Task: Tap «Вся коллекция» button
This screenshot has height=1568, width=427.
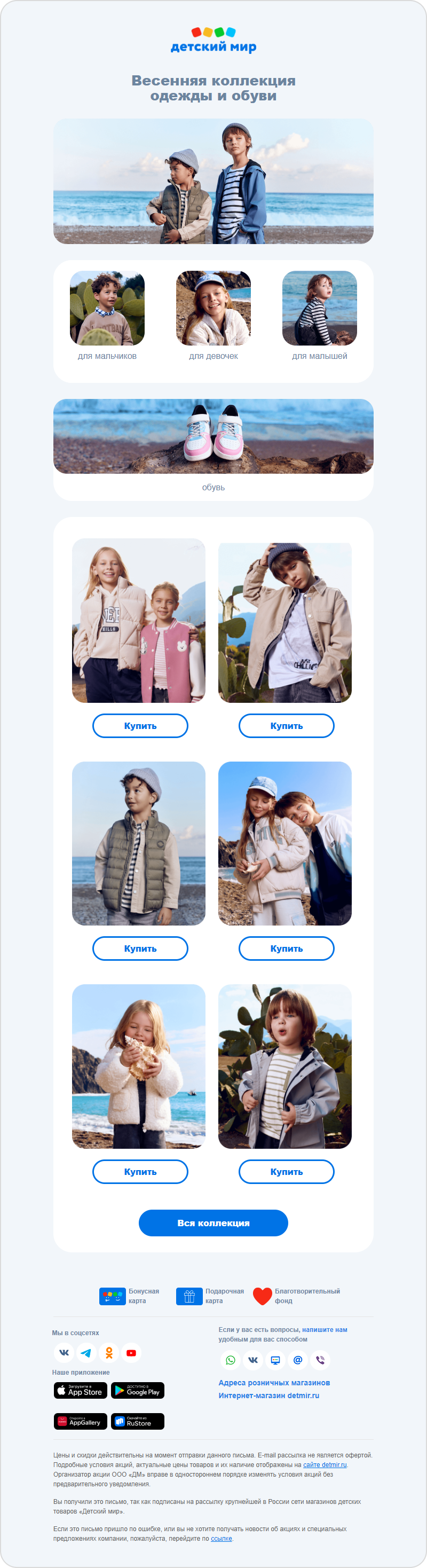Action: pyautogui.click(x=213, y=1223)
